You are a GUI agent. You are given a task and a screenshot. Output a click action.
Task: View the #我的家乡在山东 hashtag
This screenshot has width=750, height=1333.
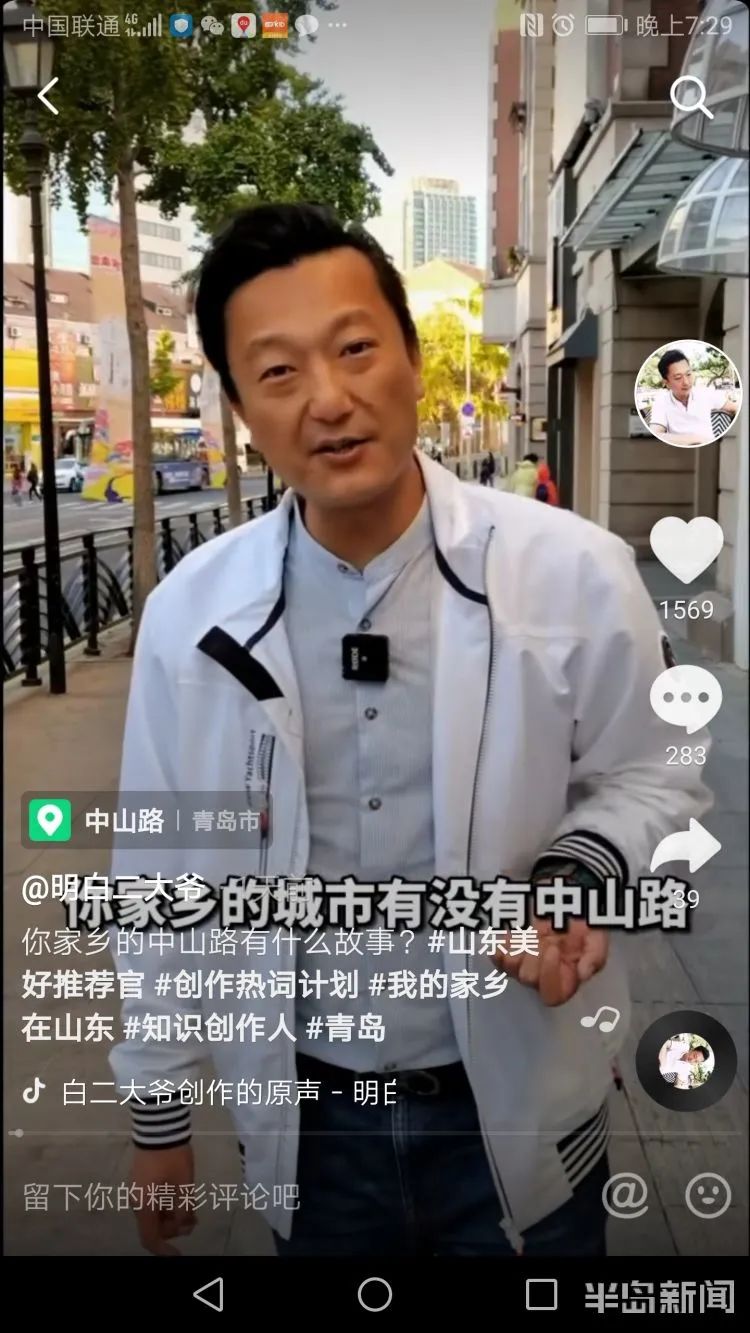(438, 984)
